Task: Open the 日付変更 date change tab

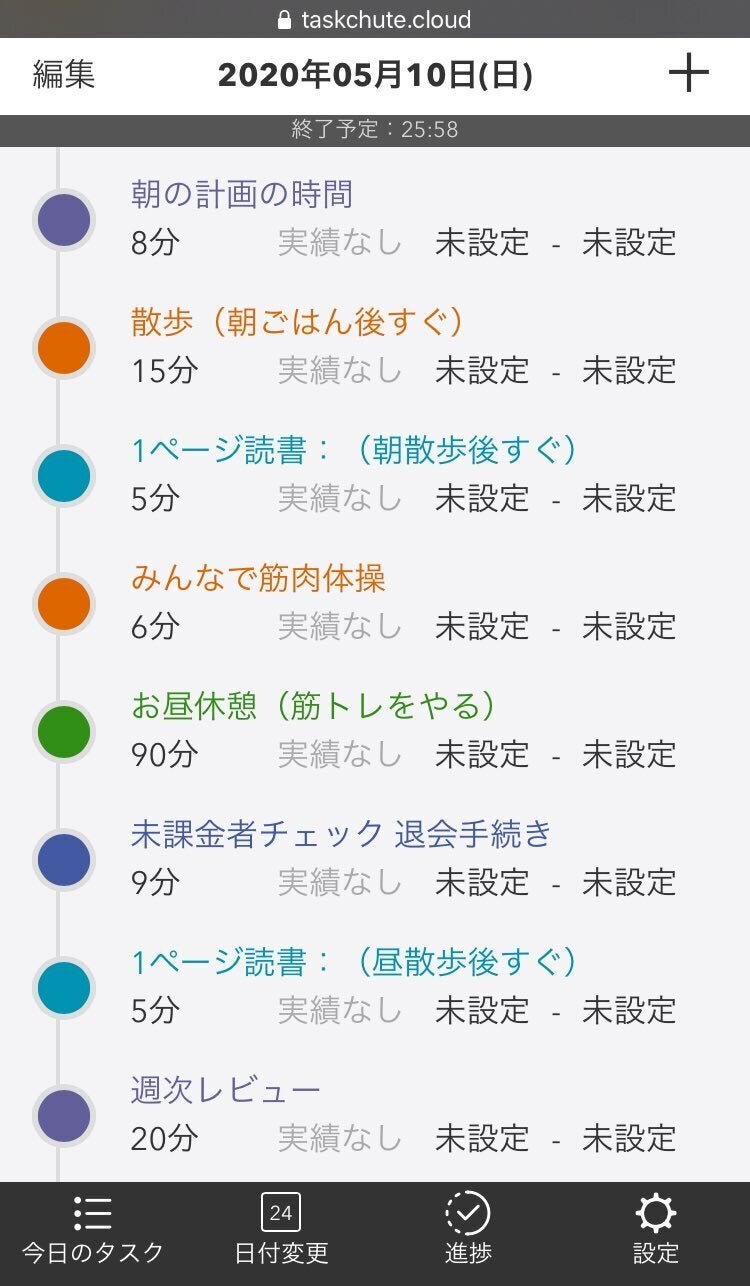Action: pos(281,1232)
